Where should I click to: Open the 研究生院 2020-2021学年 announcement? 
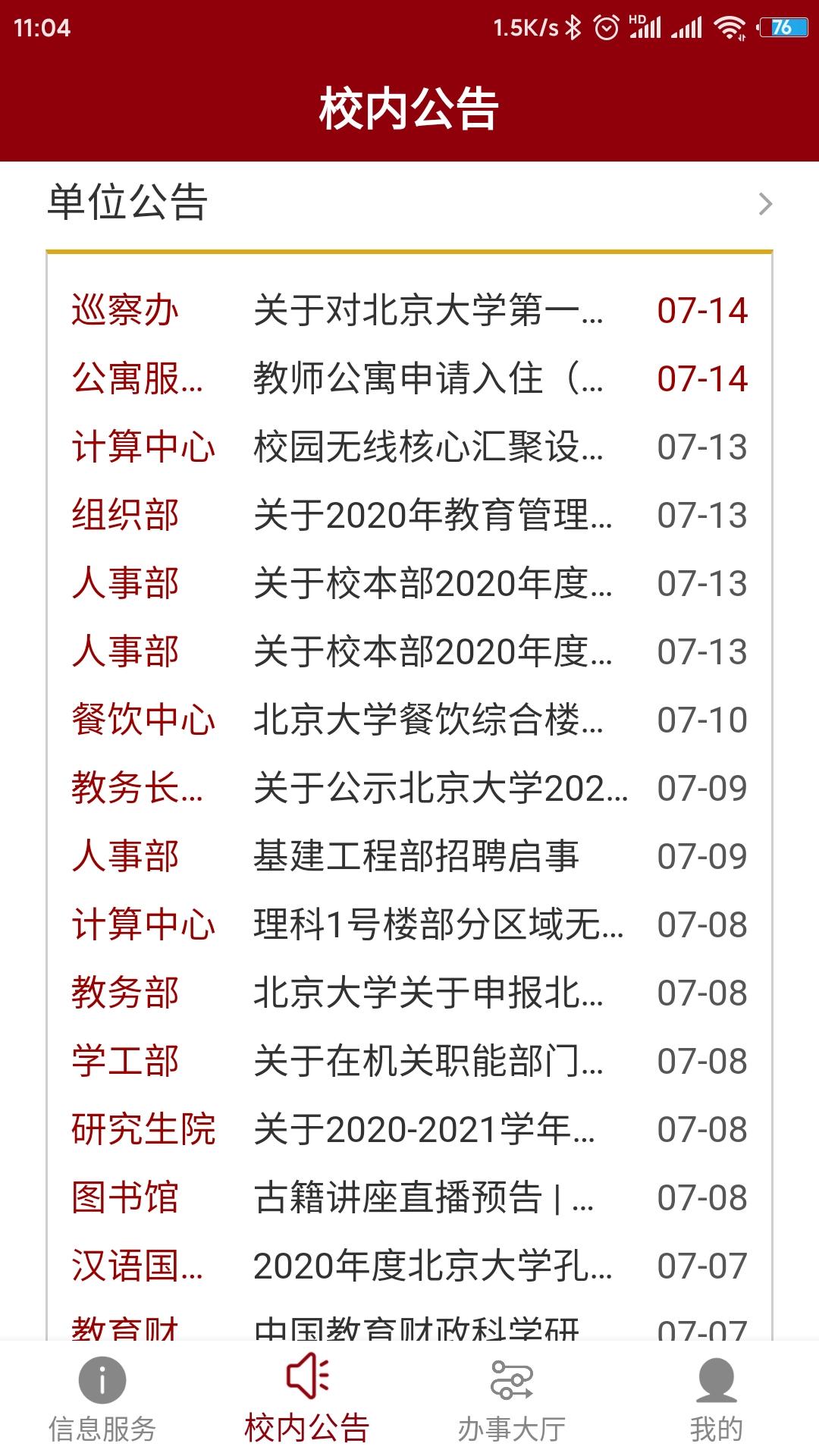[x=409, y=1128]
